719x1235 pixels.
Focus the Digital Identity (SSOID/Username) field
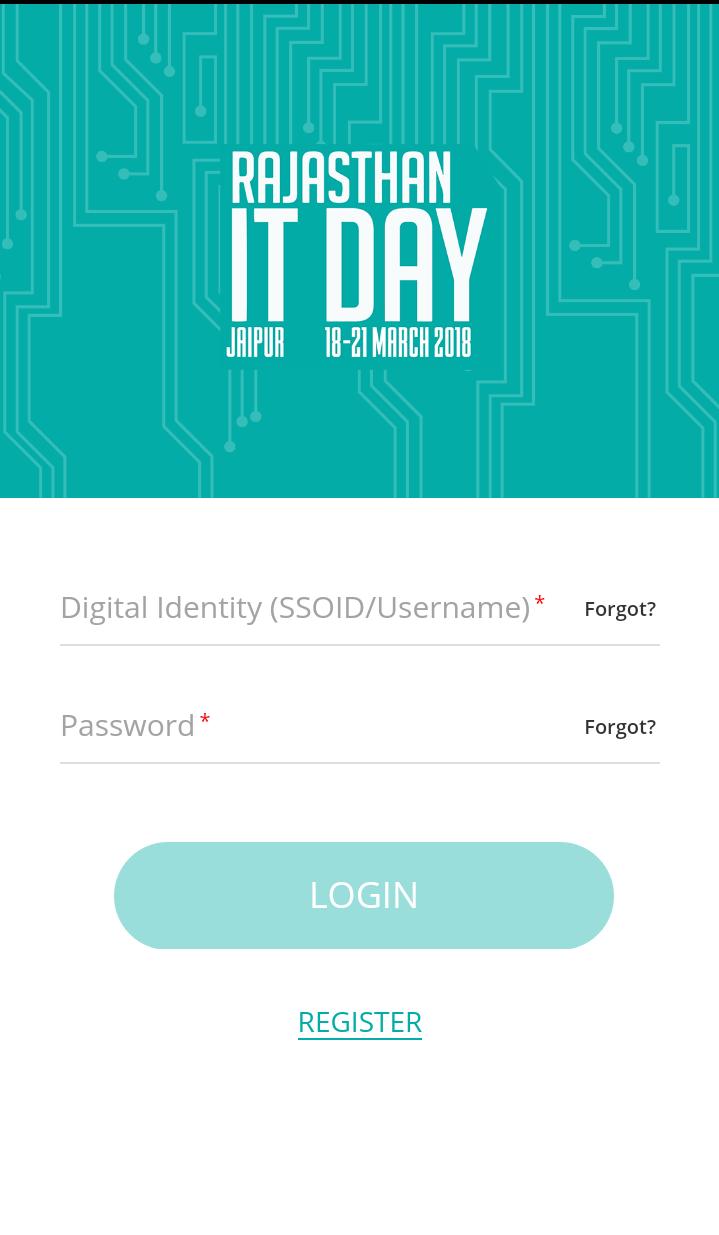(x=300, y=608)
